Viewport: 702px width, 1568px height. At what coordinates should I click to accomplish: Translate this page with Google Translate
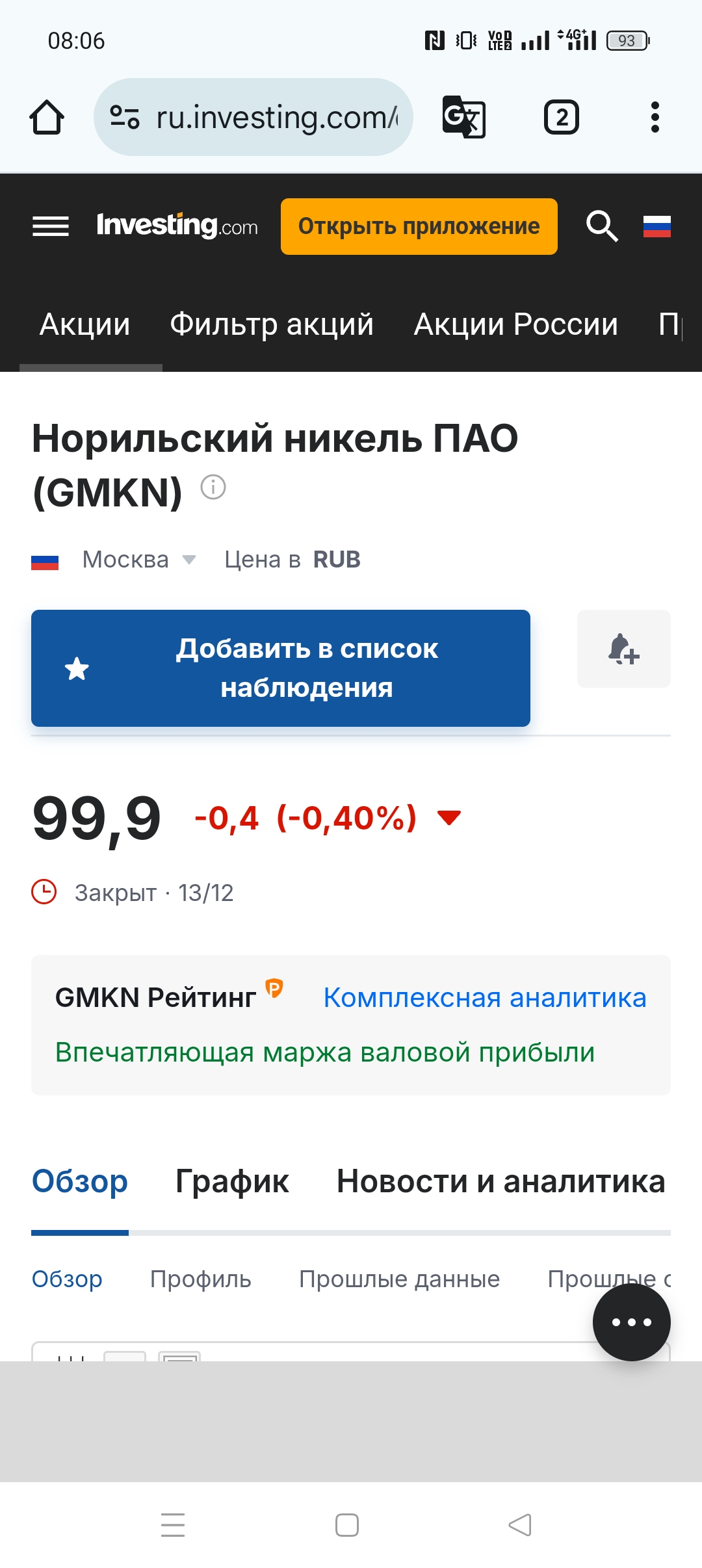pyautogui.click(x=463, y=118)
